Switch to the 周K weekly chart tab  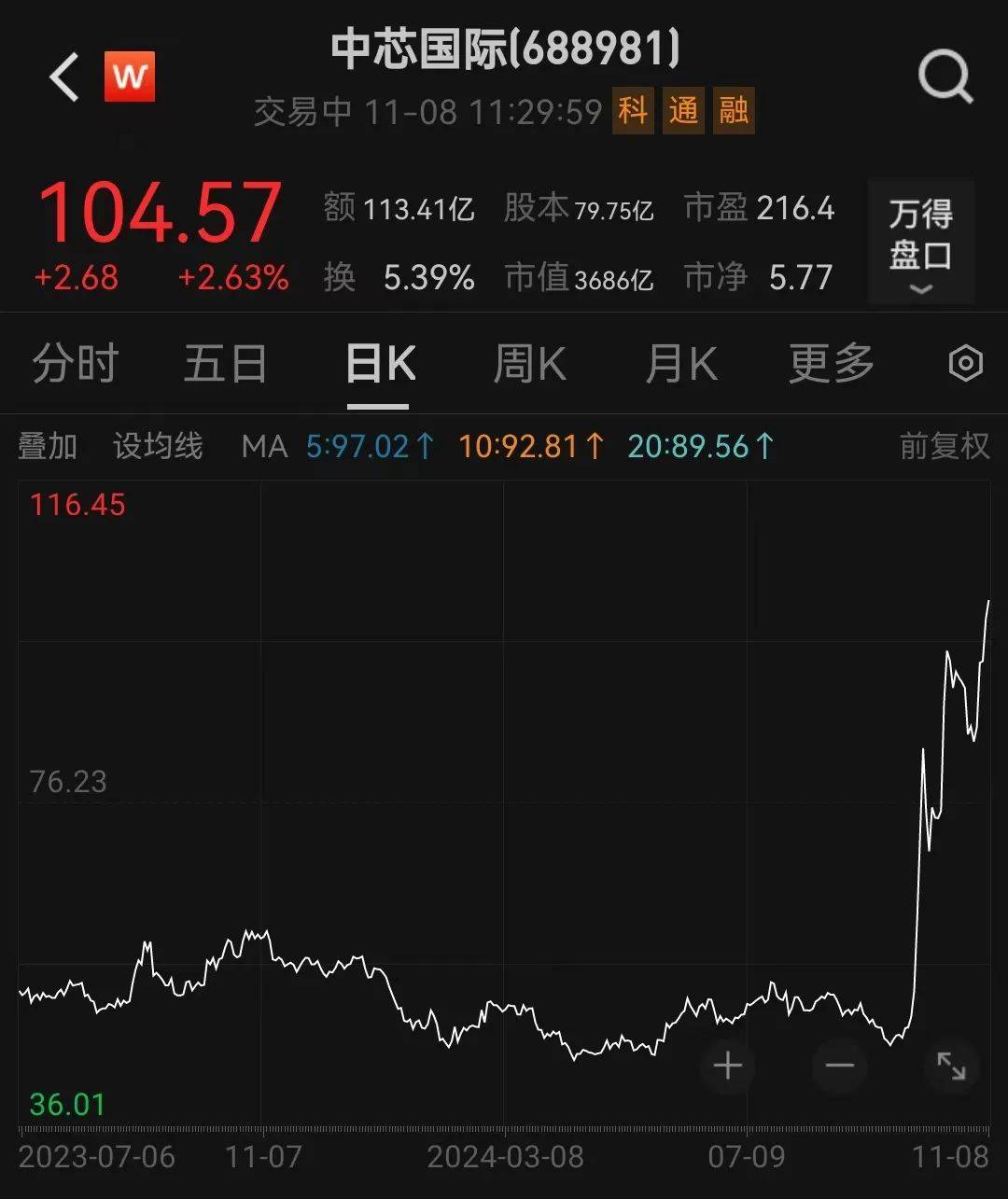coord(528,363)
